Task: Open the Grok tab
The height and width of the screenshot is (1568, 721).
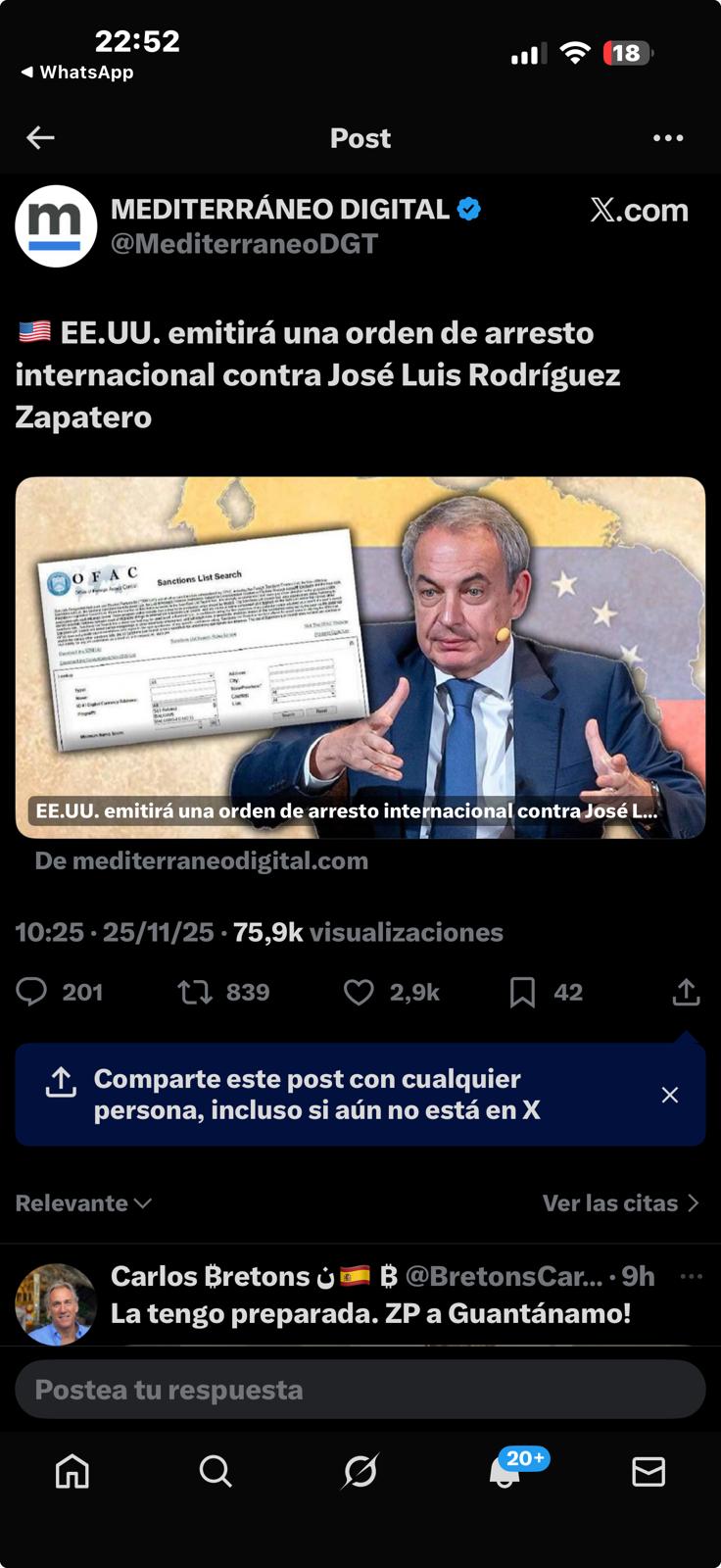Action: tap(360, 1471)
